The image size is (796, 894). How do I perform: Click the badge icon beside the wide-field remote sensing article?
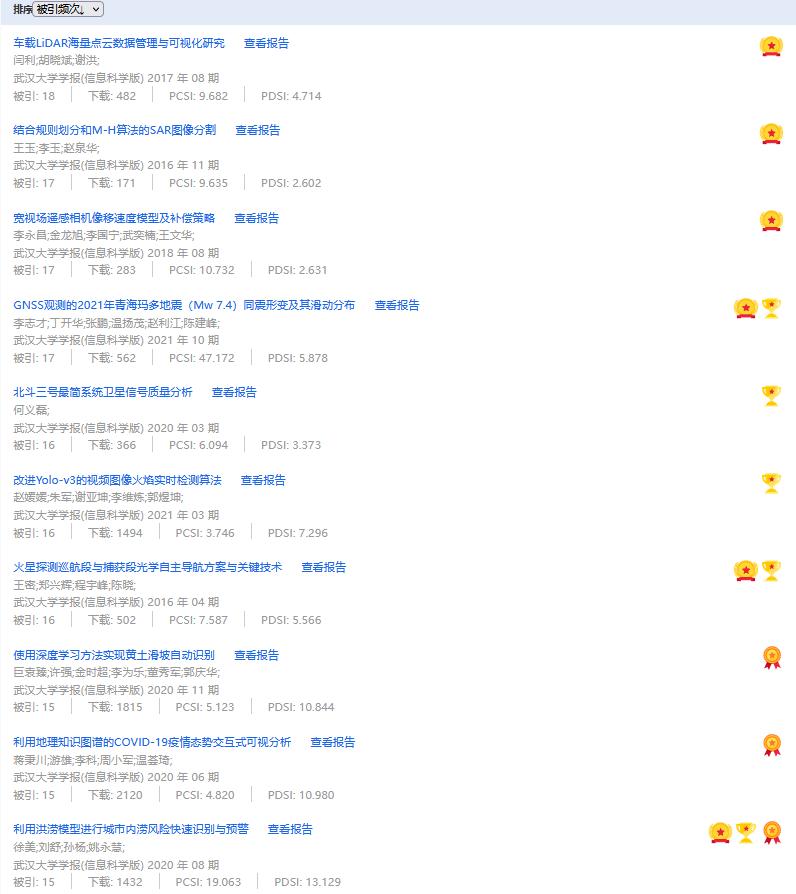[770, 221]
